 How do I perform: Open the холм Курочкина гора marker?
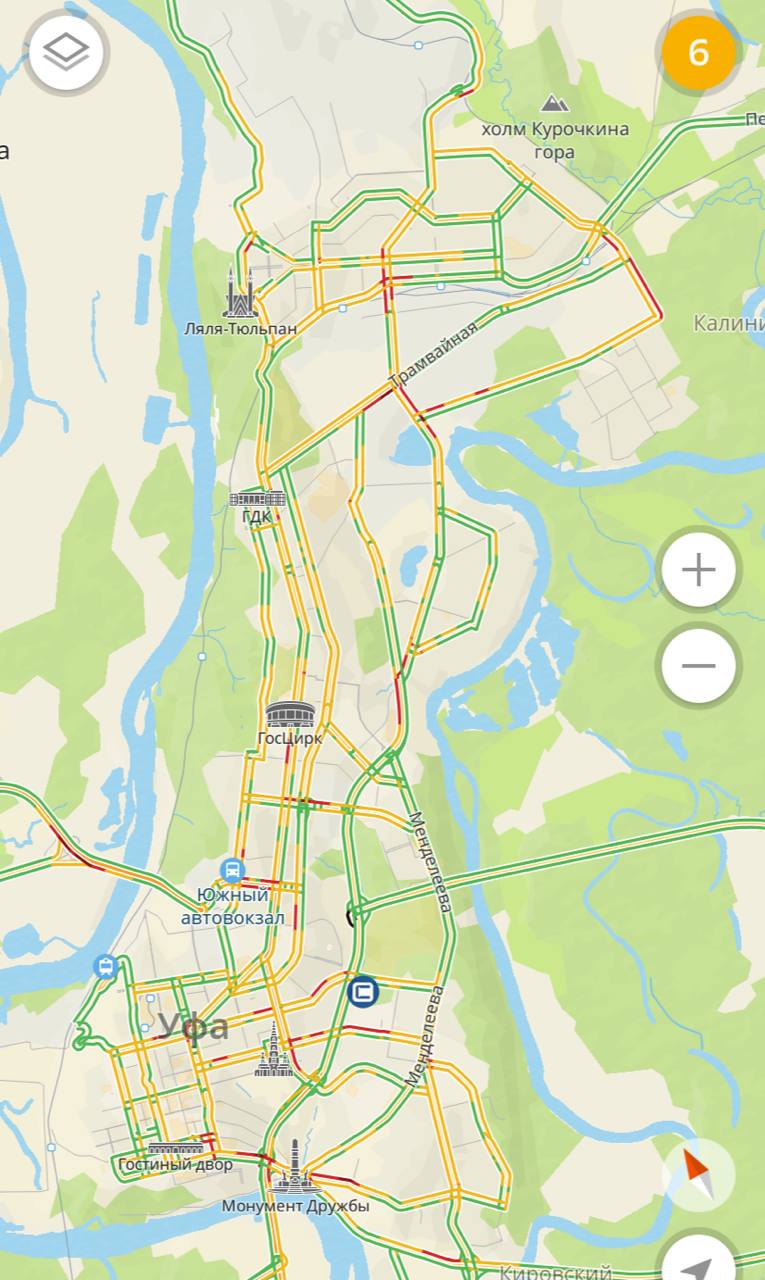click(x=555, y=104)
